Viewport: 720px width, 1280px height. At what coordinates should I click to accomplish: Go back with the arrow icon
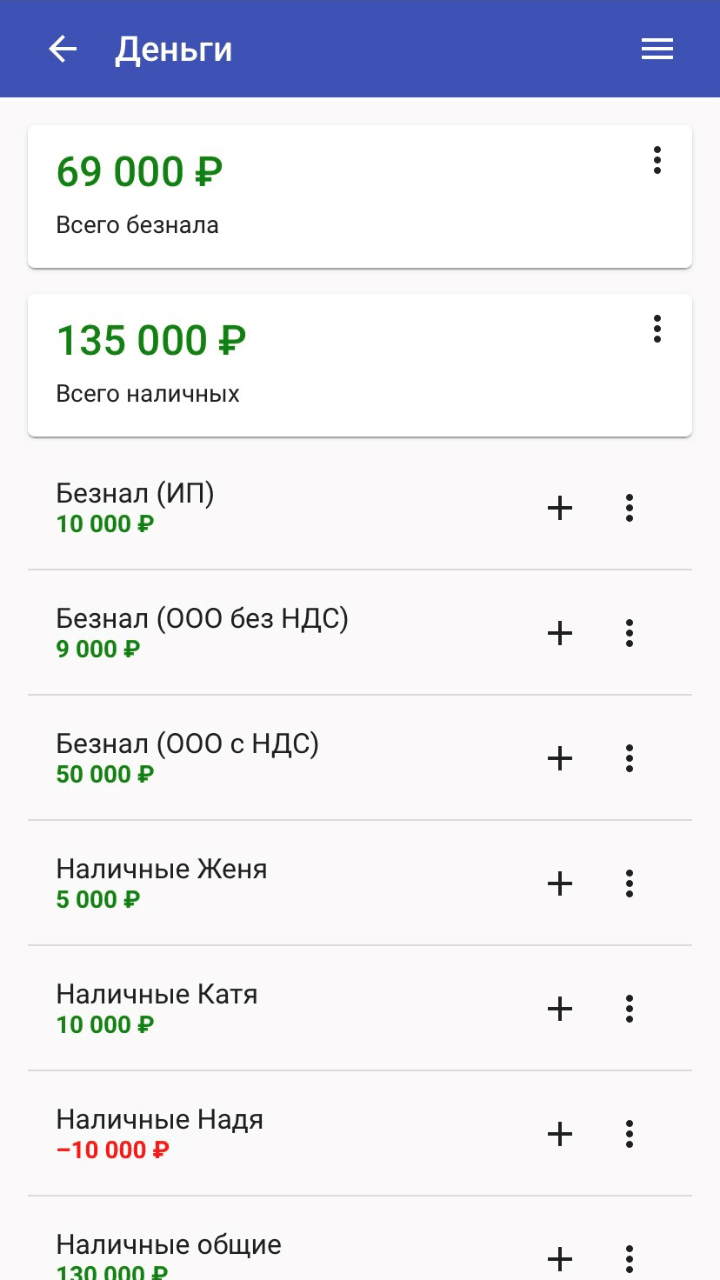click(63, 49)
